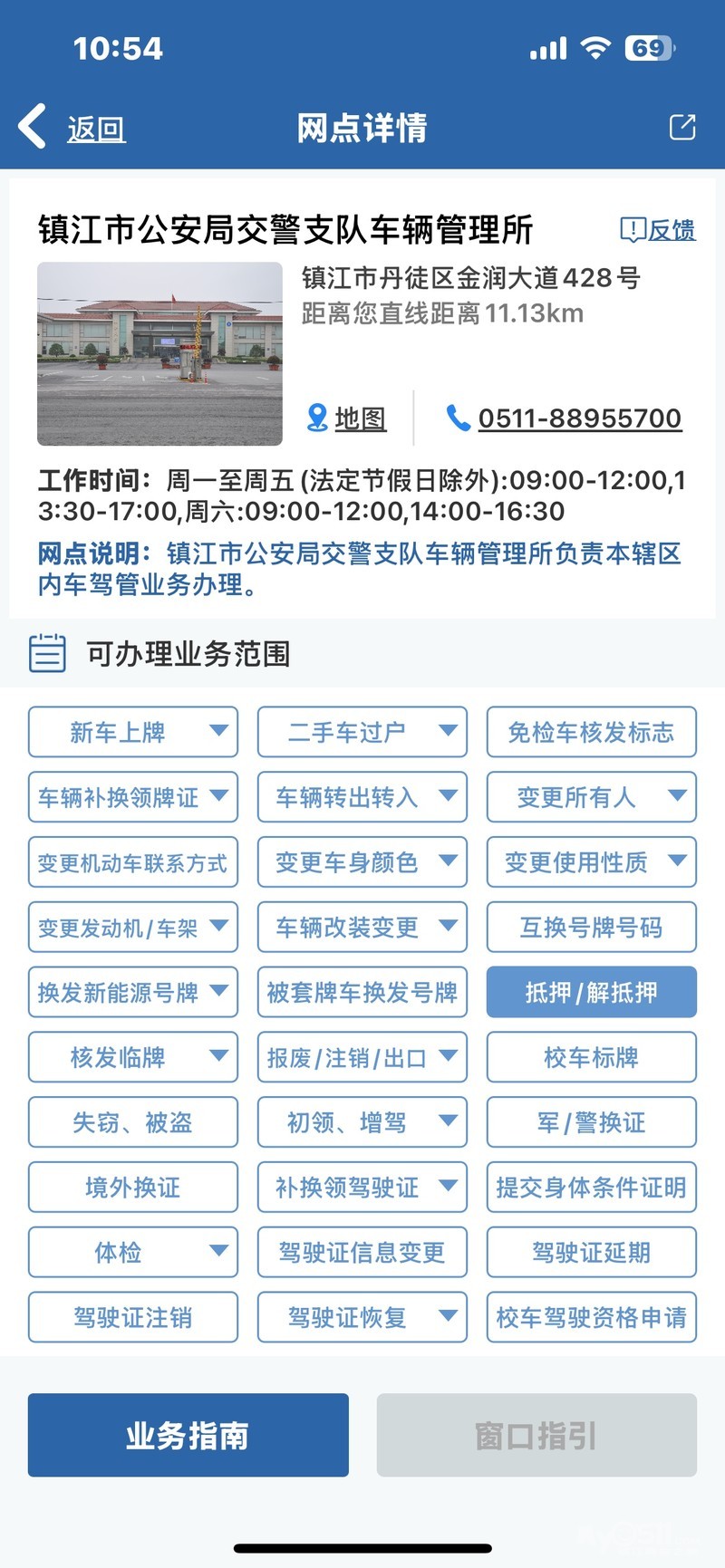Tap the highlighted 抵押/解抵押 button
725x1568 pixels.
click(591, 993)
